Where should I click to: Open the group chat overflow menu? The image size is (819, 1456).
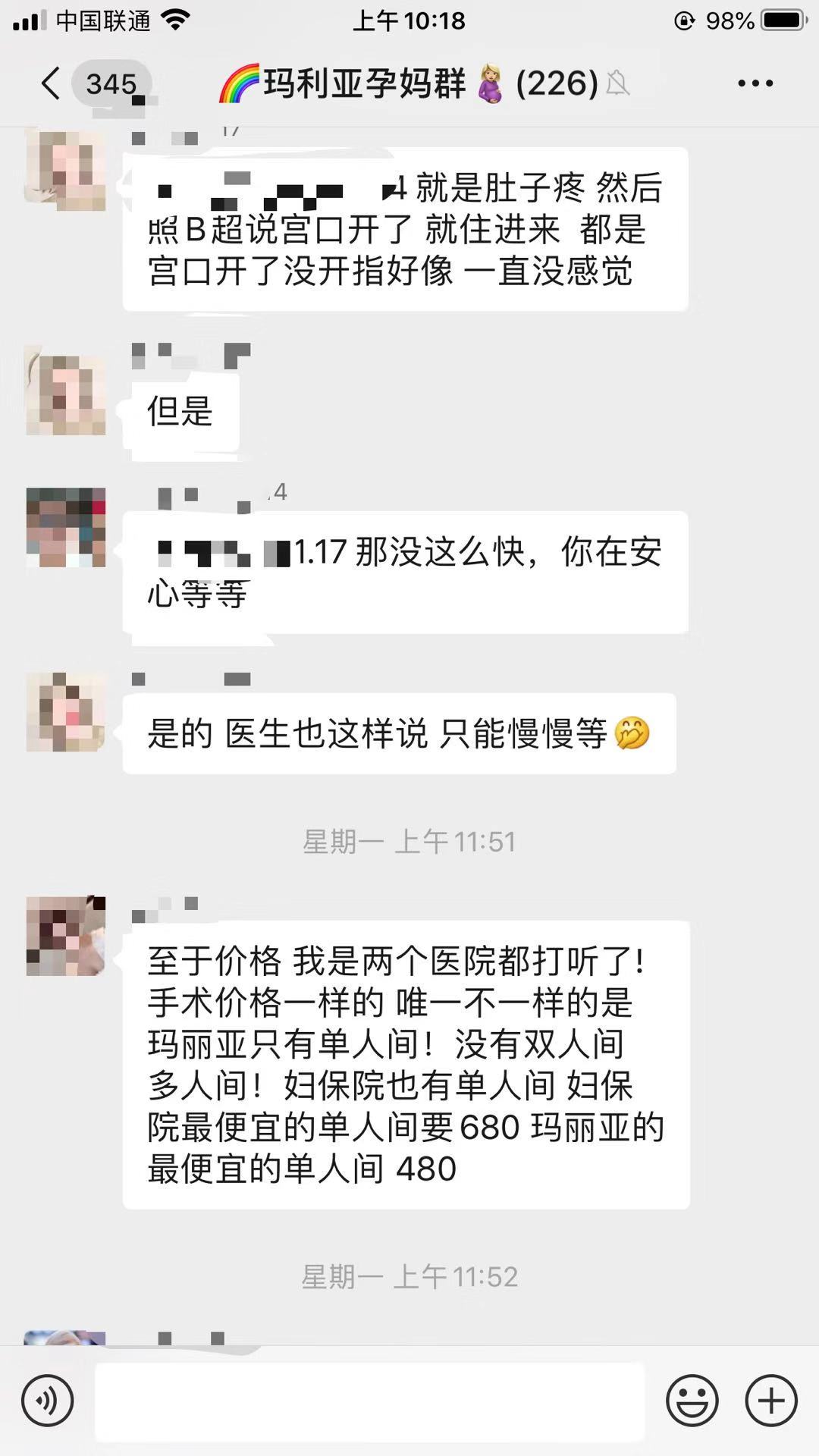coord(755,83)
